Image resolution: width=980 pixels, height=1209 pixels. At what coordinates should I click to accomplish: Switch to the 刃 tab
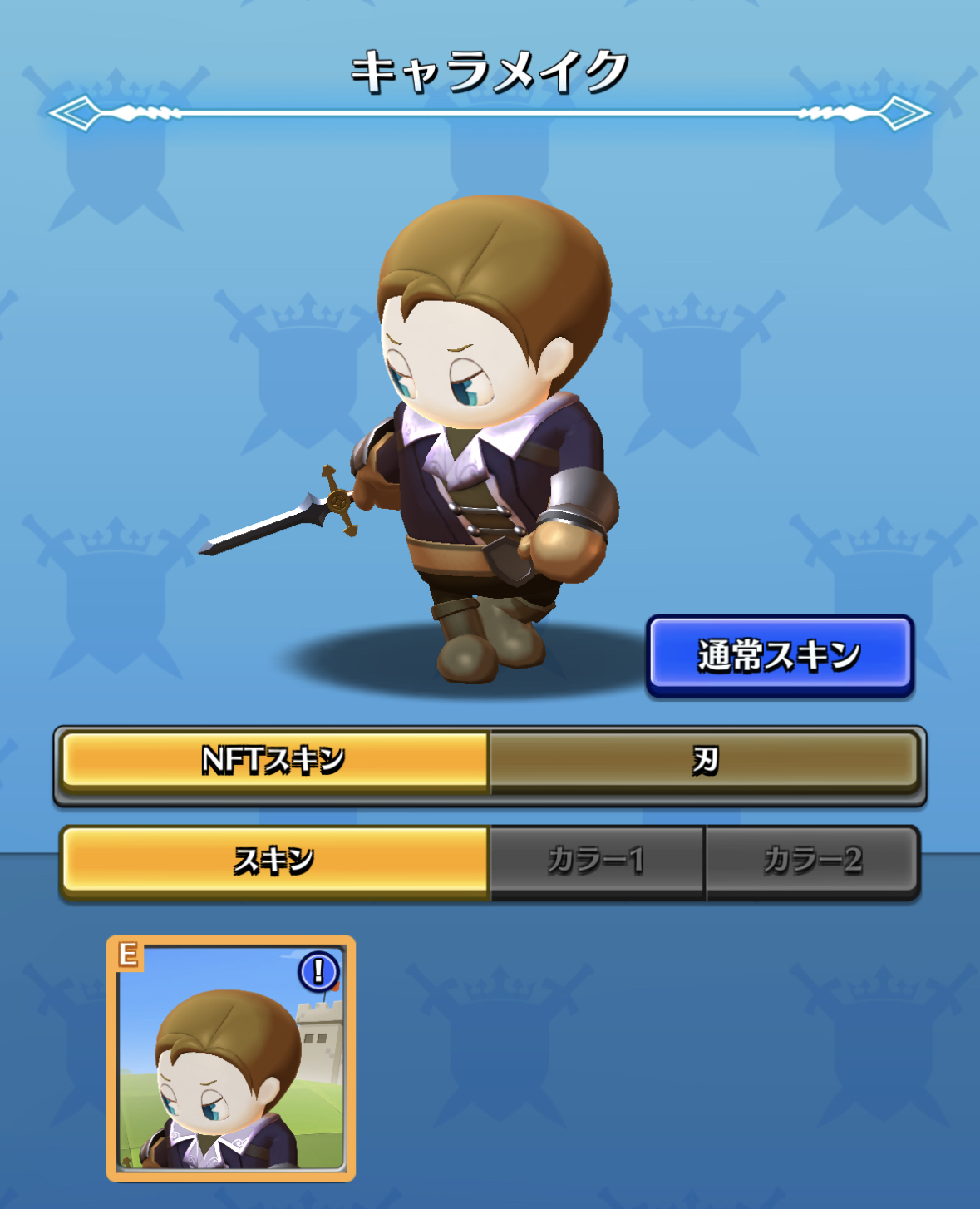coord(705,760)
